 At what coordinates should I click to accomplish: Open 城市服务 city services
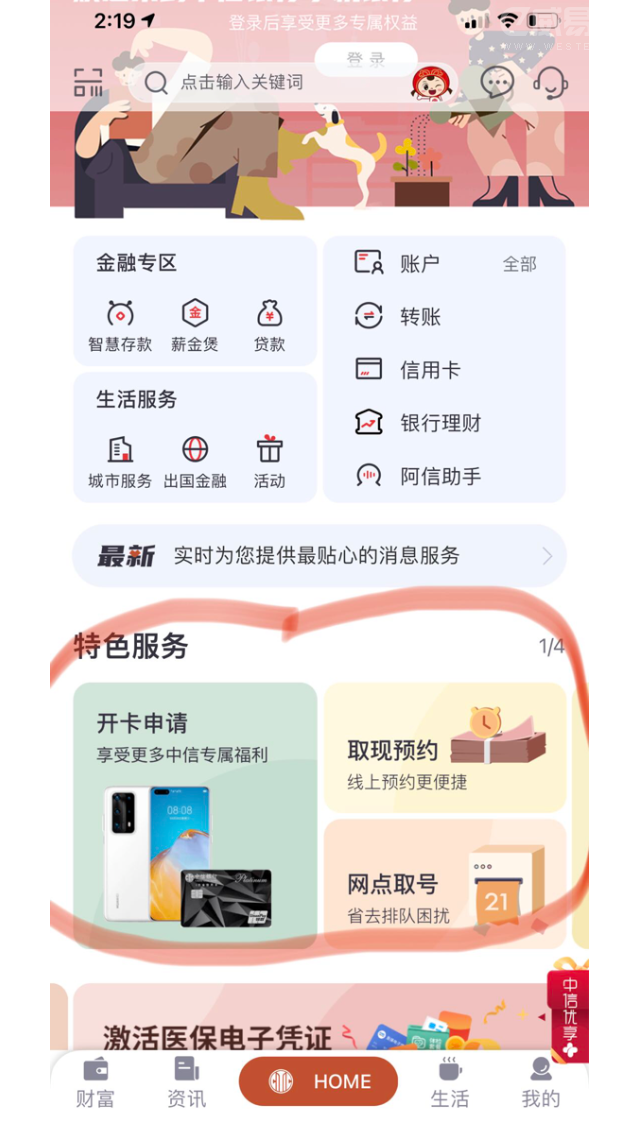coord(120,462)
